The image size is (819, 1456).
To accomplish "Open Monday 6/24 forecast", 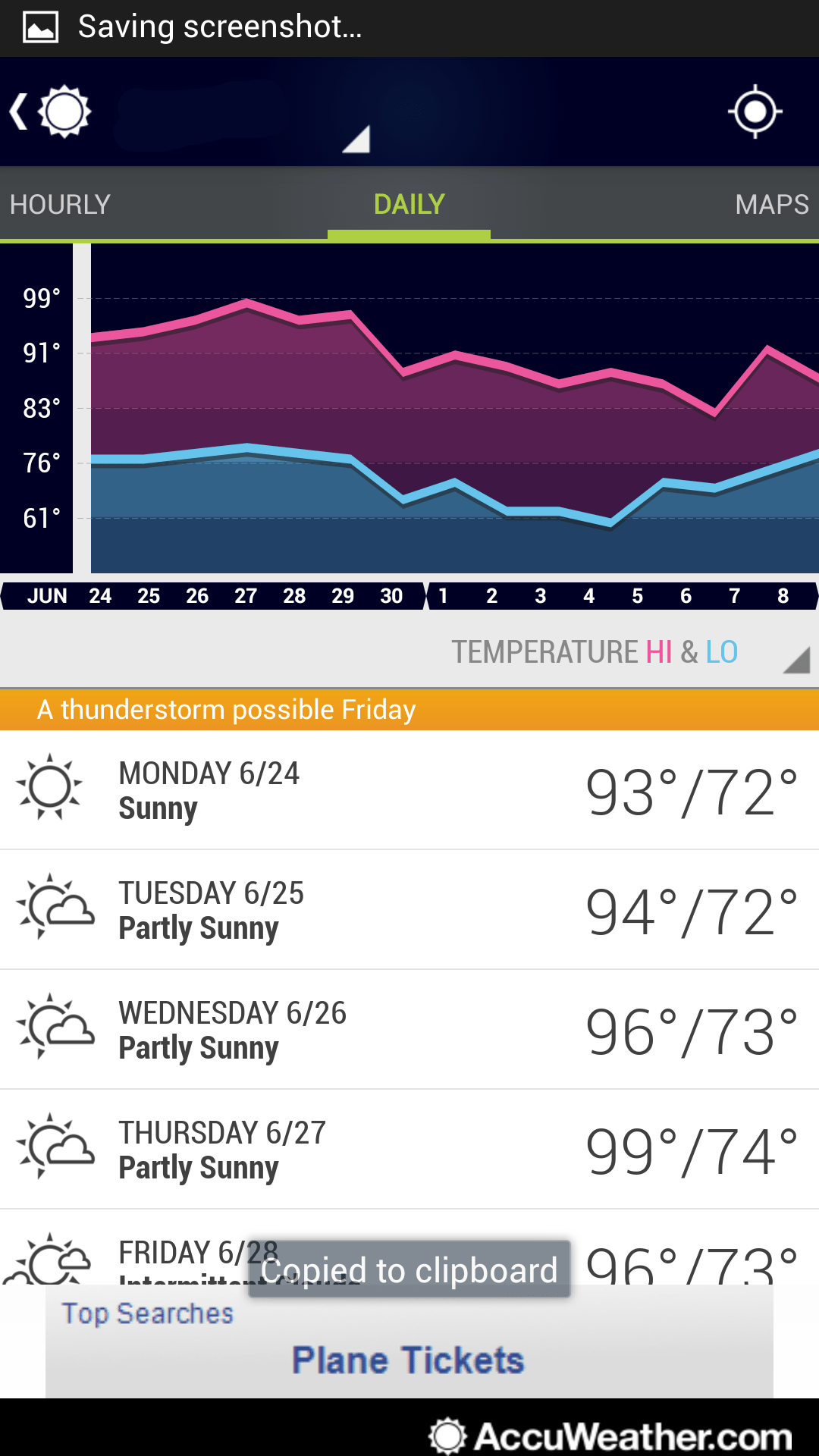I will pyautogui.click(x=409, y=790).
